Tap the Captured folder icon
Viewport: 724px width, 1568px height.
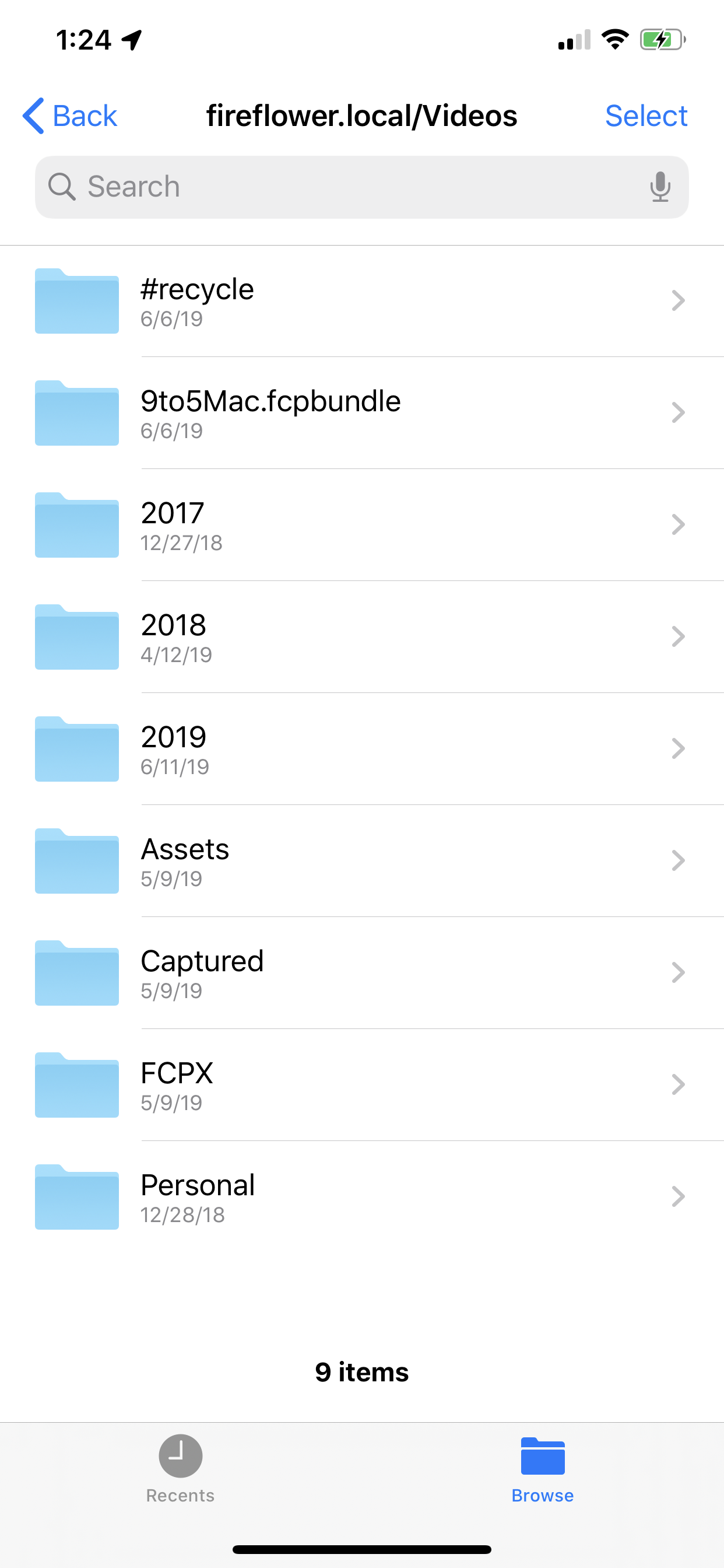click(76, 972)
